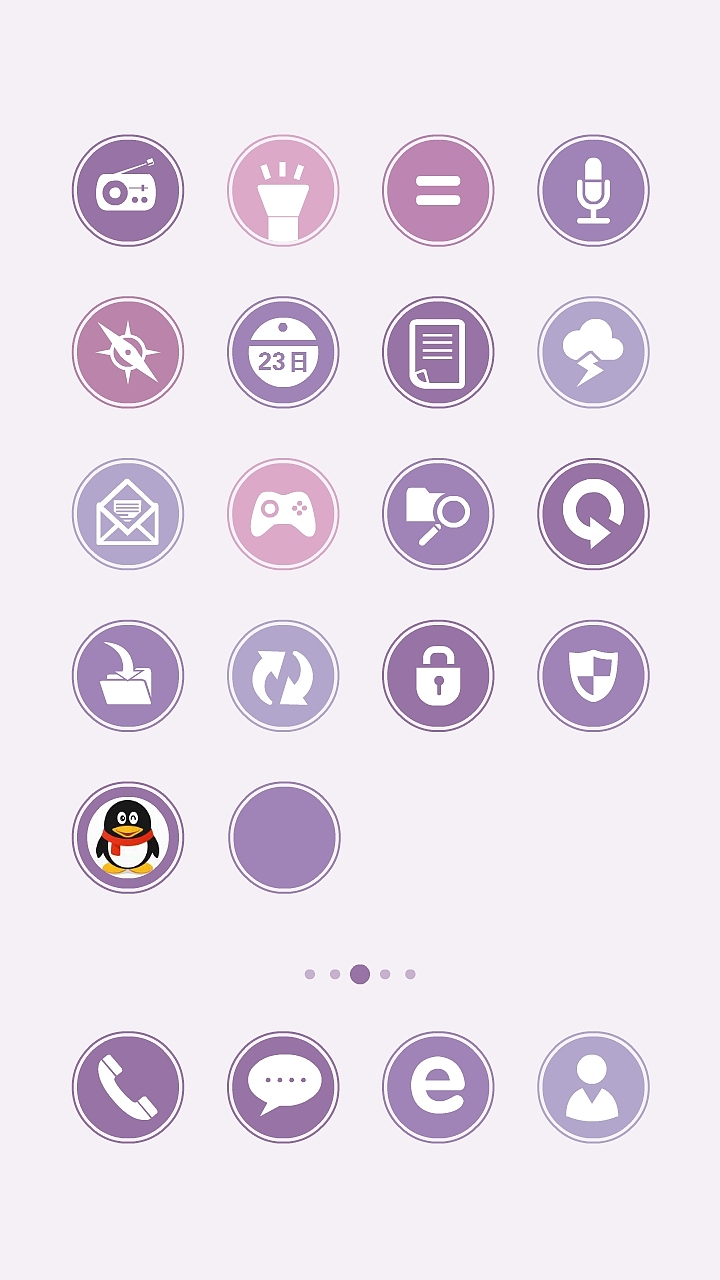Open the radio app
Viewport: 720px width, 1280px height.
(128, 190)
